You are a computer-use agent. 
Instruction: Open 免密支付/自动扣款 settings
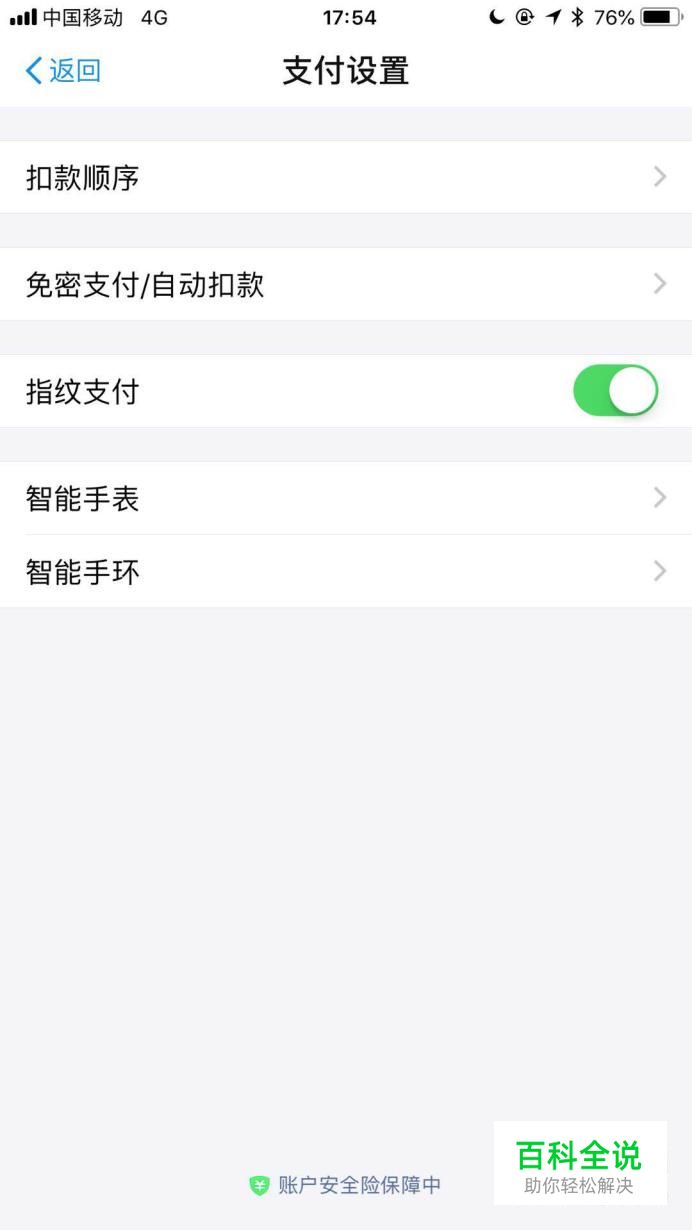point(346,284)
